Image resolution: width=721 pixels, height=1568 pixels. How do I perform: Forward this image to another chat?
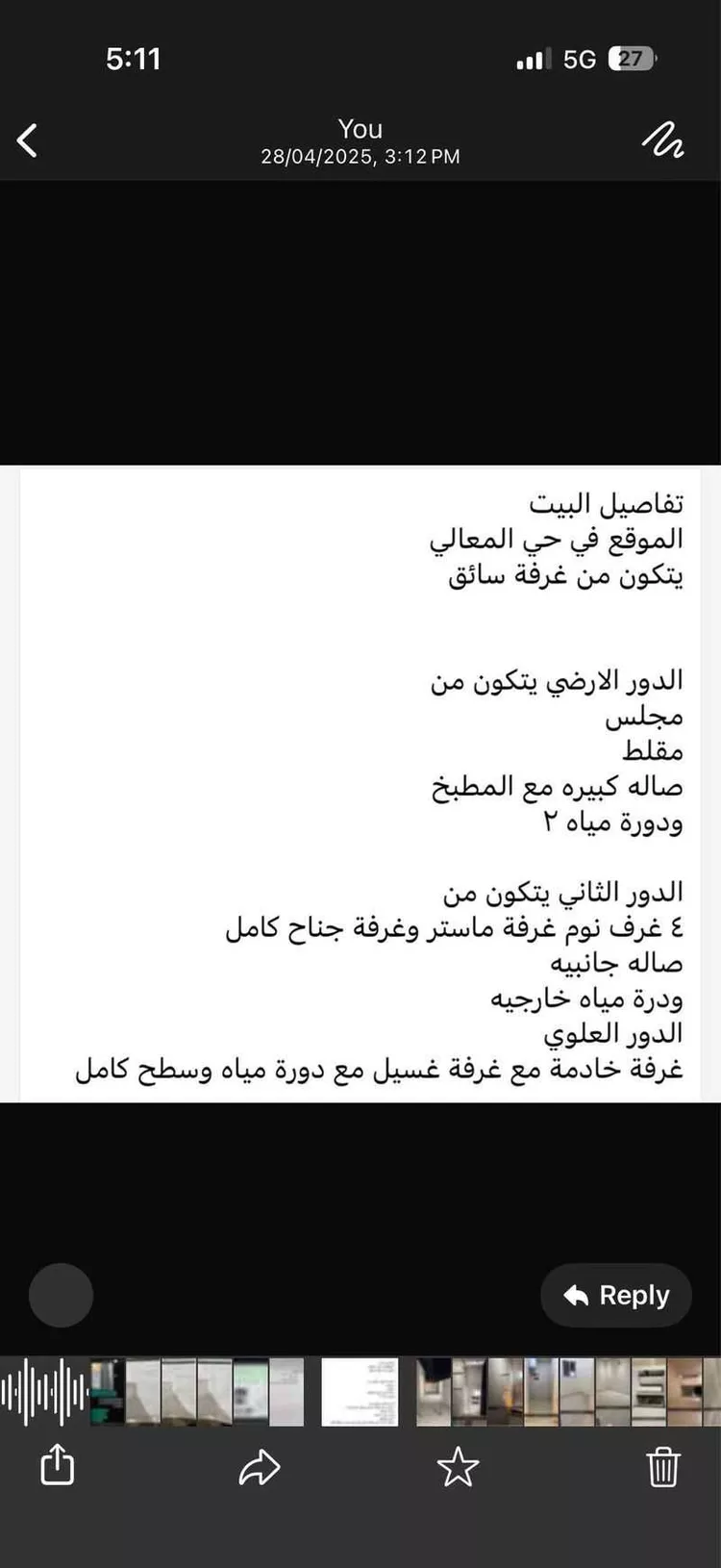(259, 1467)
